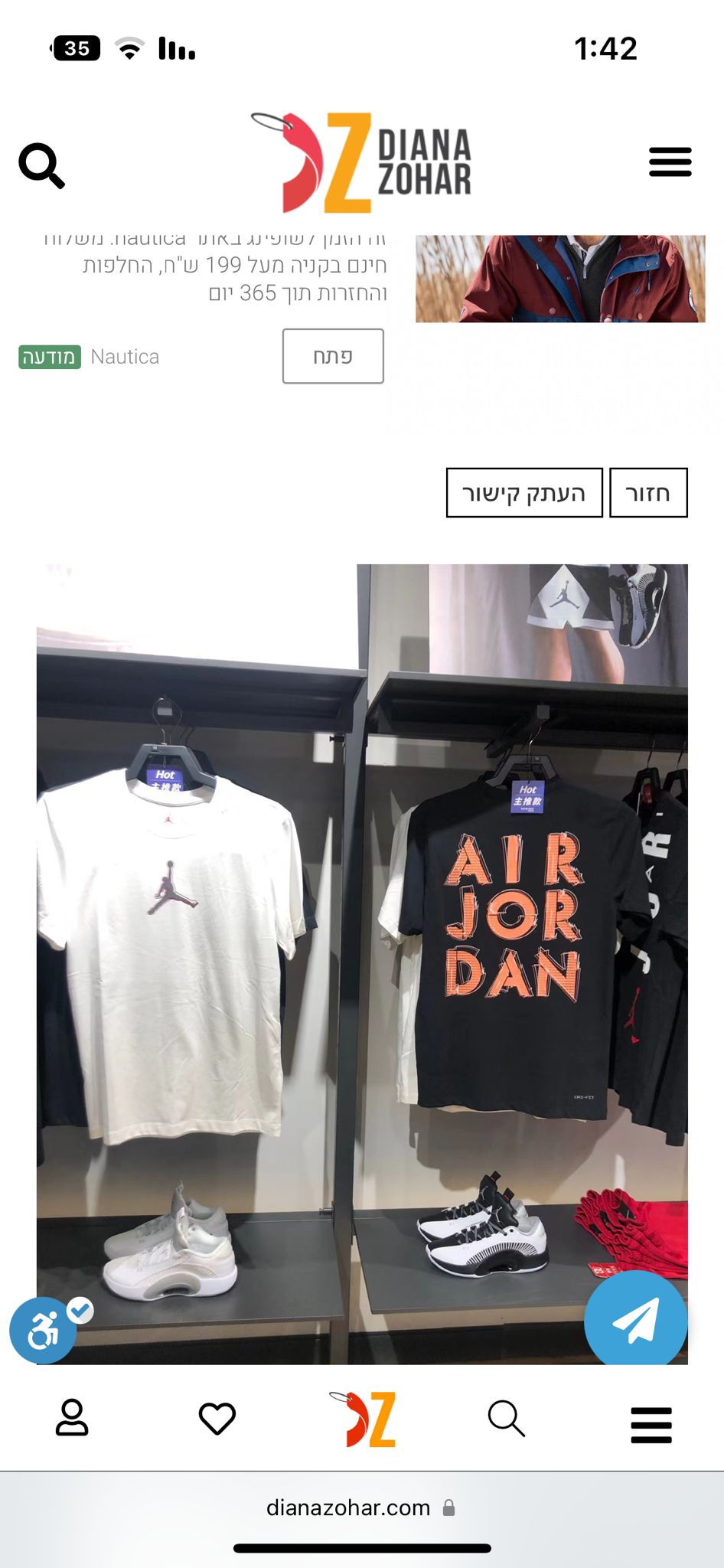Viewport: 724px width, 1568px height.
Task: Open the top hamburger menu
Action: click(x=670, y=162)
